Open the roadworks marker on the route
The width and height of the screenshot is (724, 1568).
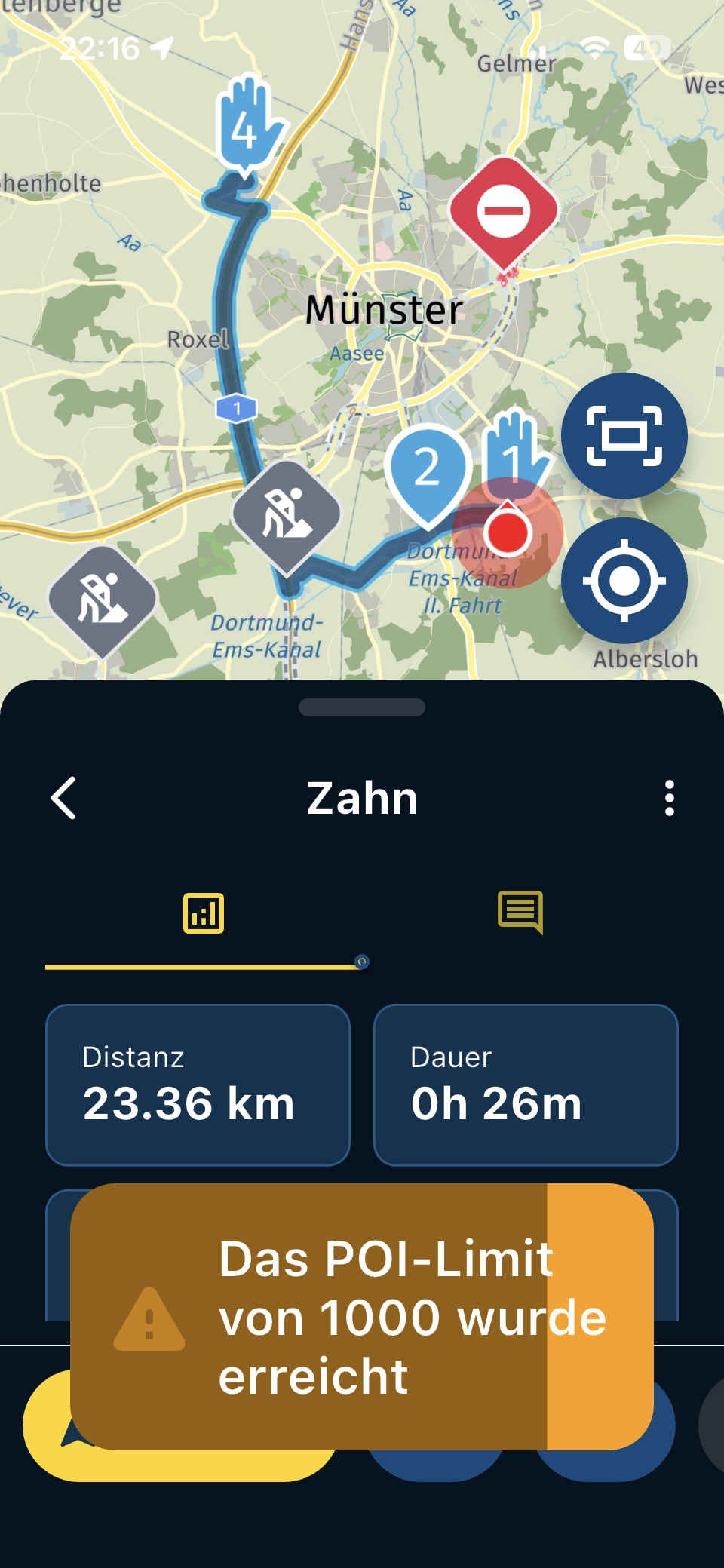click(287, 514)
